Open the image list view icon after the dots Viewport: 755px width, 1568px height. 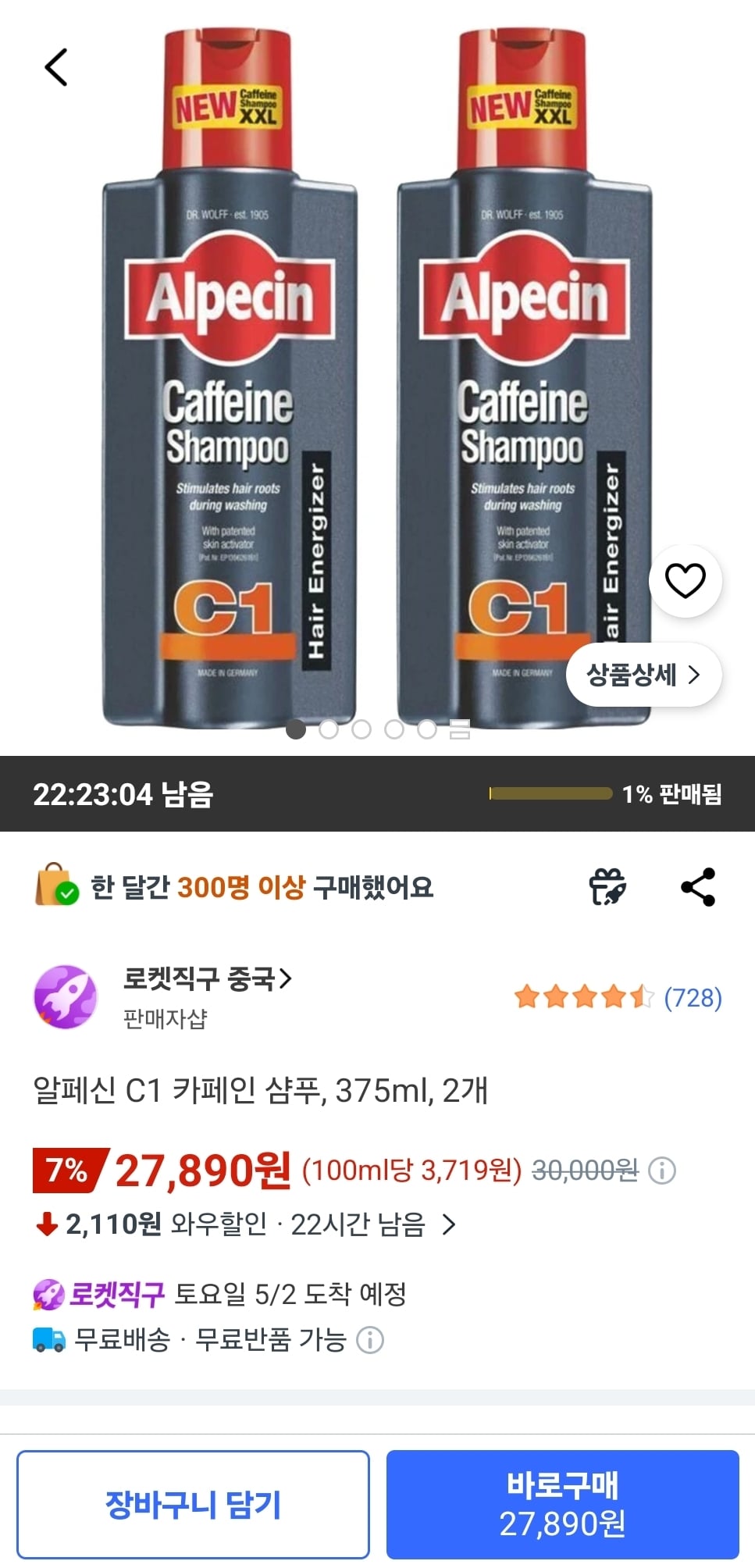[461, 729]
